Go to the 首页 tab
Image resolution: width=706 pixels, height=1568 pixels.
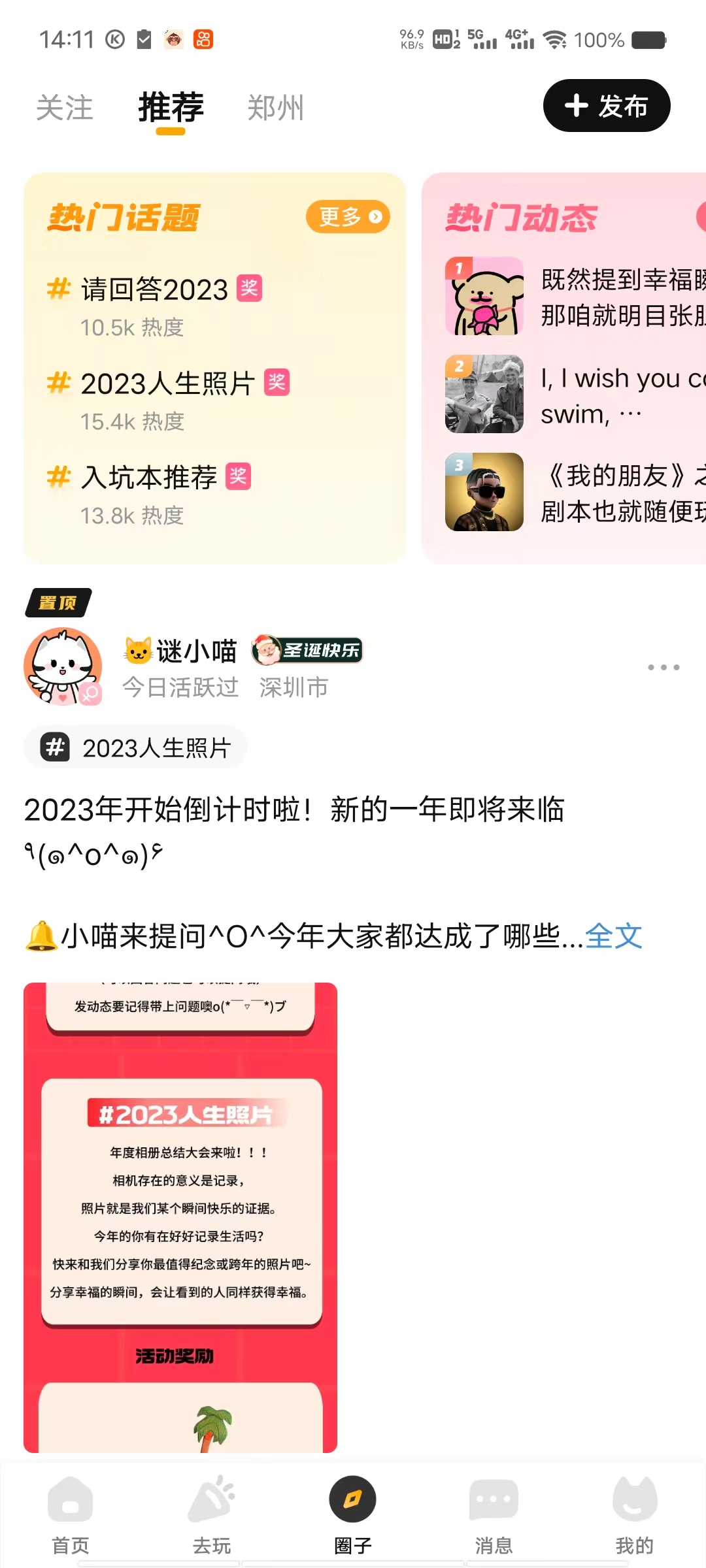pos(71,1516)
